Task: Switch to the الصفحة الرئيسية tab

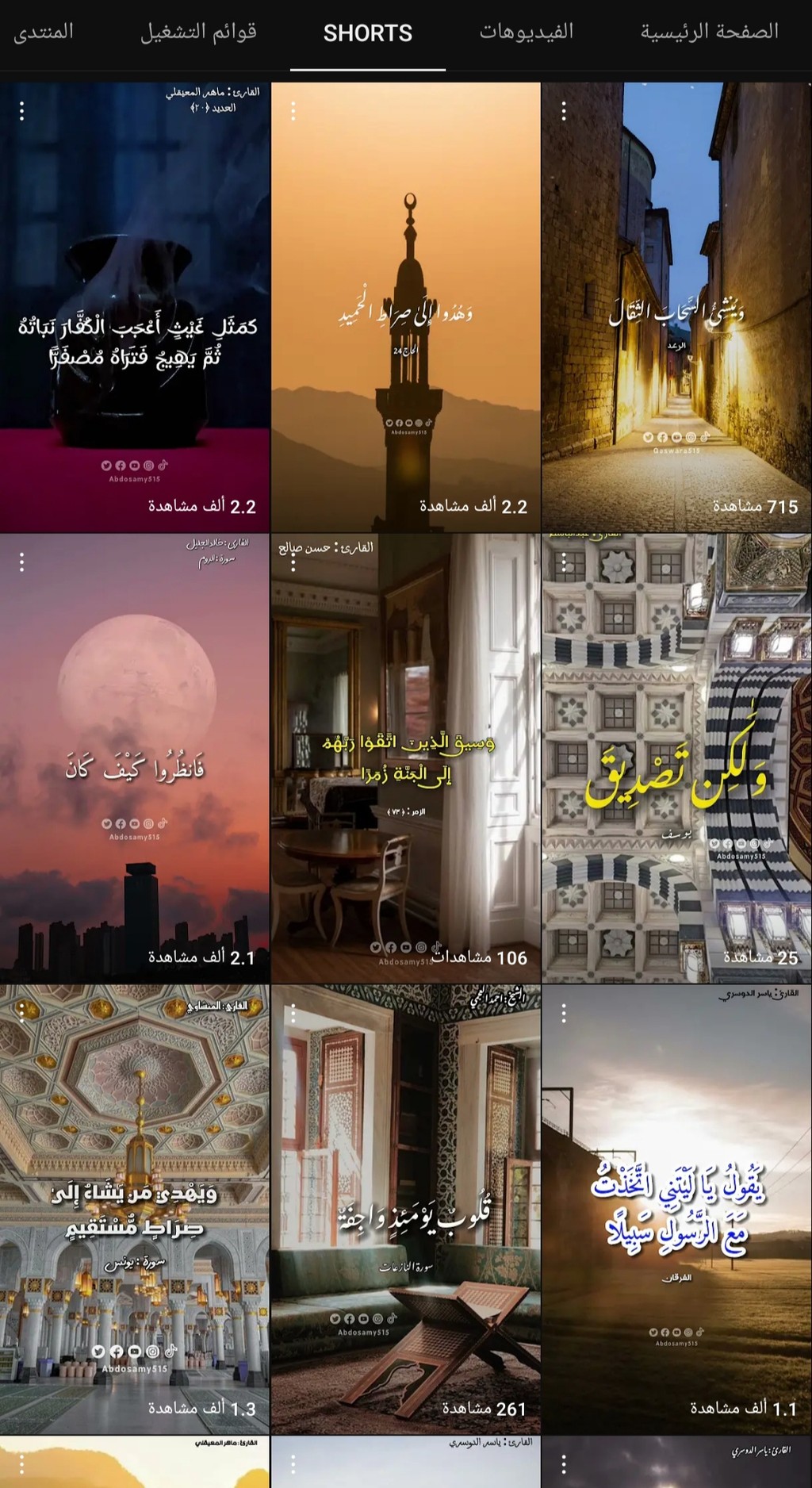Action: pyautogui.click(x=709, y=33)
